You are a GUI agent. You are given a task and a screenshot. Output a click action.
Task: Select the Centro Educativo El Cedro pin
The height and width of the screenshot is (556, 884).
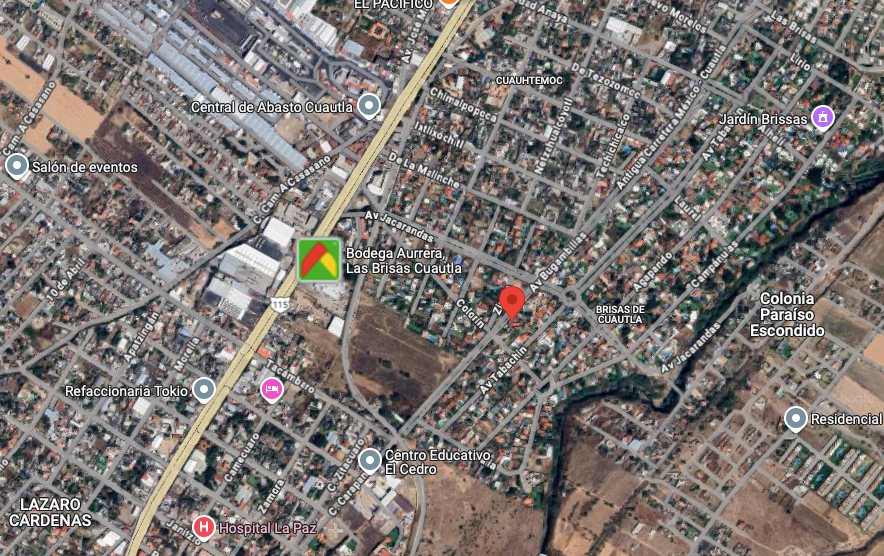370,461
